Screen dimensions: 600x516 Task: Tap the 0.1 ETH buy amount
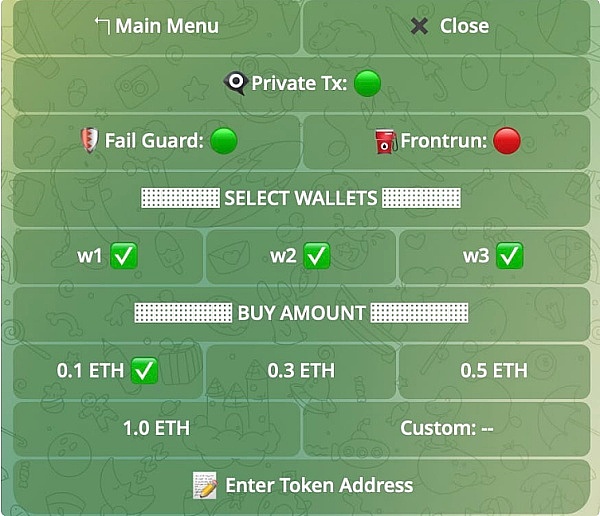107,371
